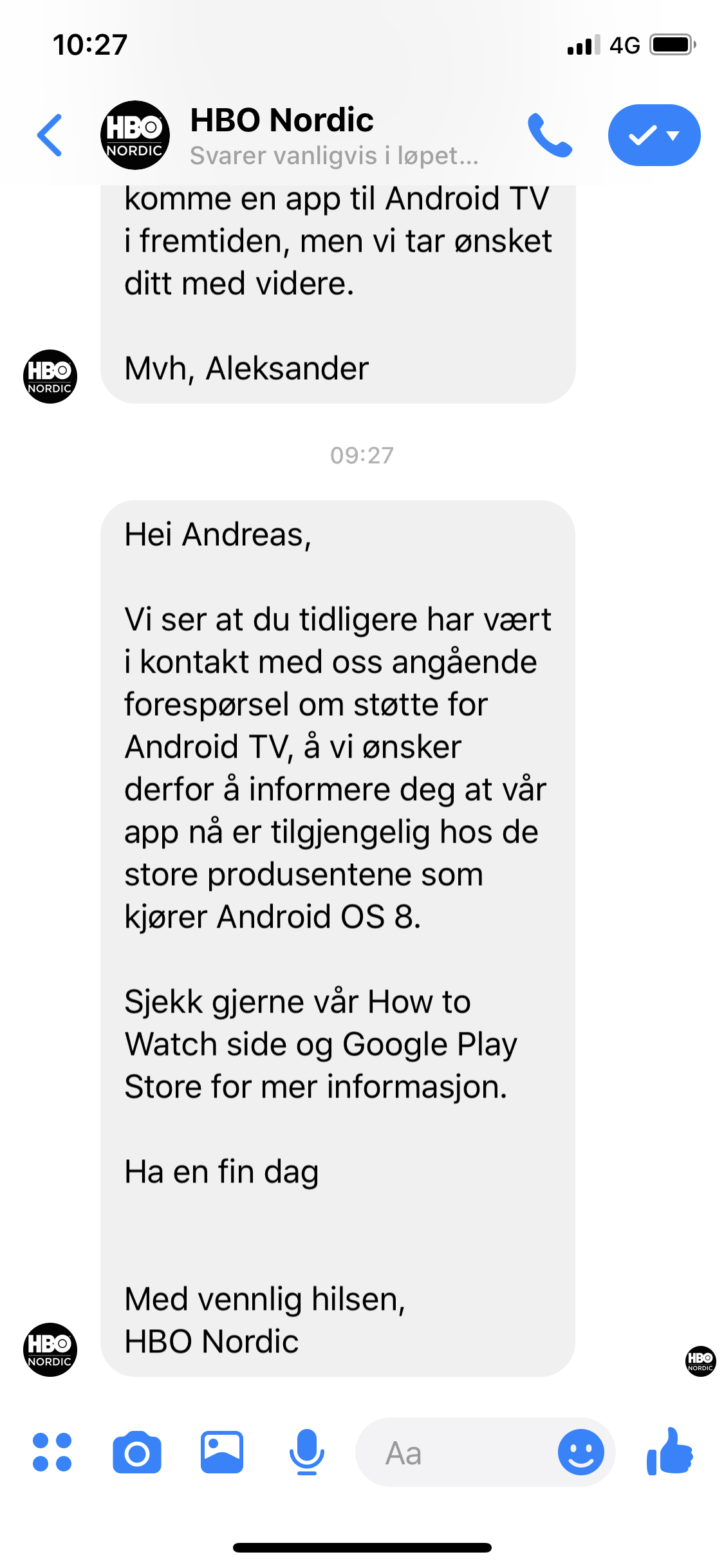This screenshot has height=1568, width=724.
Task: Open the blue checkmark dropdown button
Action: [x=654, y=135]
